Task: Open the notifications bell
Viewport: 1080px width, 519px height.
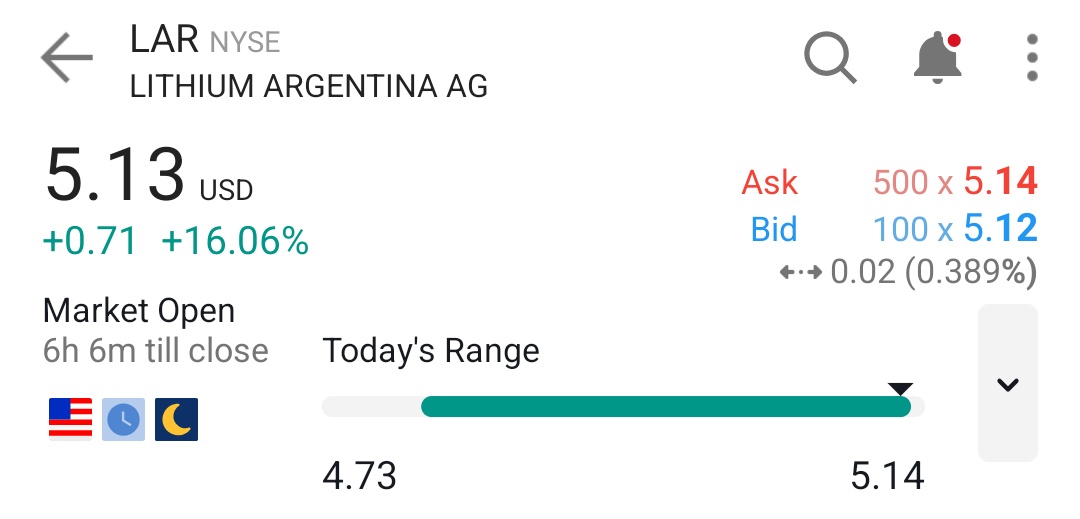Action: (x=938, y=58)
